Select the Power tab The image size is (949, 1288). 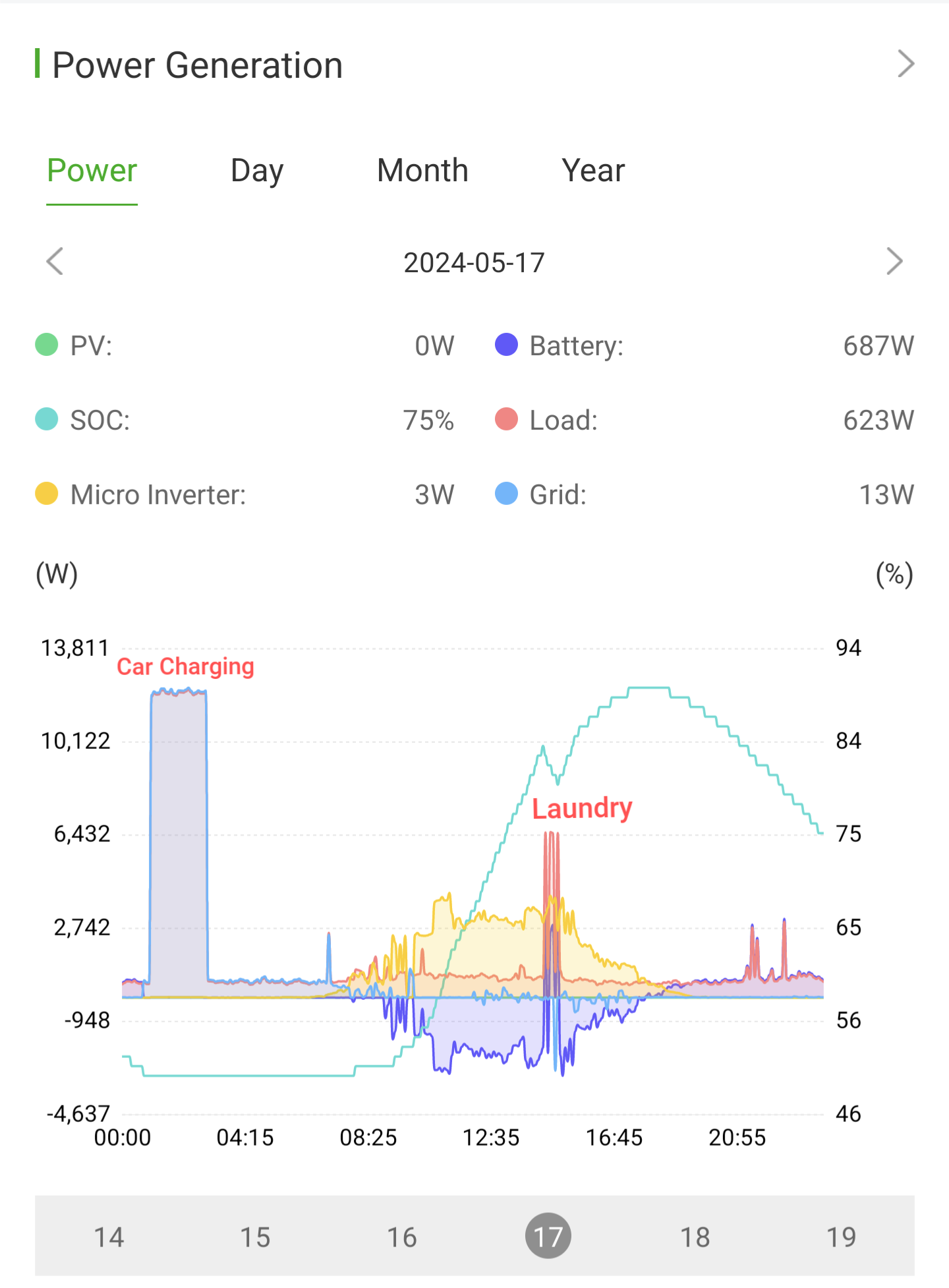[x=92, y=171]
